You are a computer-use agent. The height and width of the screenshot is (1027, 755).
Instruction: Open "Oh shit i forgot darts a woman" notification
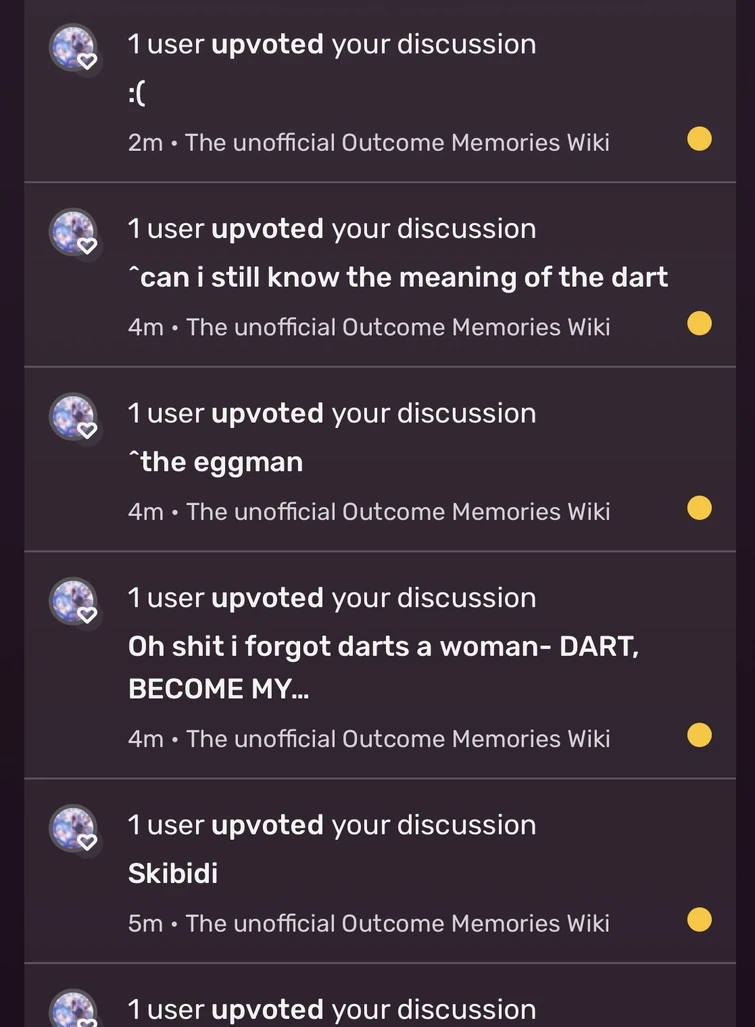(383, 667)
